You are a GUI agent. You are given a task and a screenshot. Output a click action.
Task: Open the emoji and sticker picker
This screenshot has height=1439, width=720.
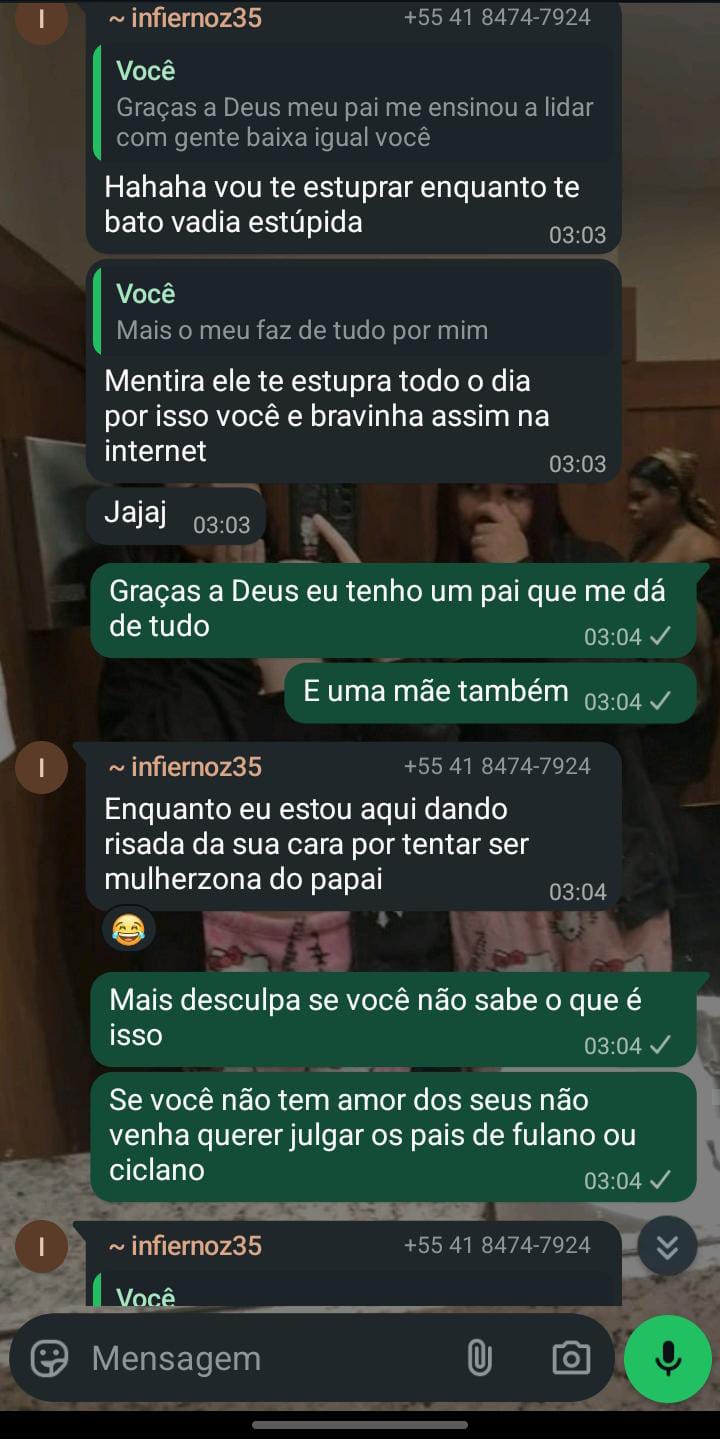pos(49,1358)
